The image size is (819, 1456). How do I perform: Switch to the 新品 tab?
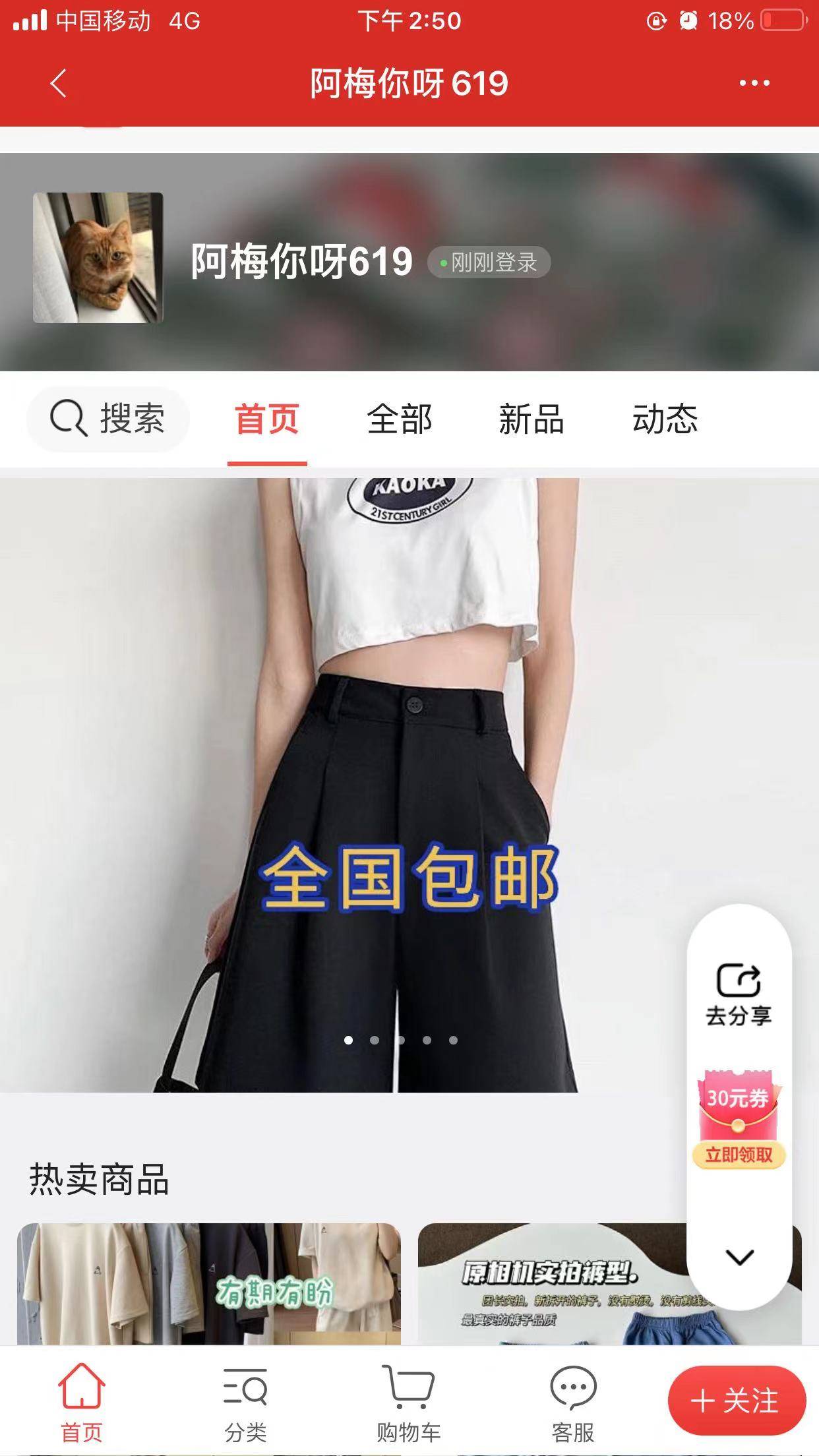click(531, 419)
